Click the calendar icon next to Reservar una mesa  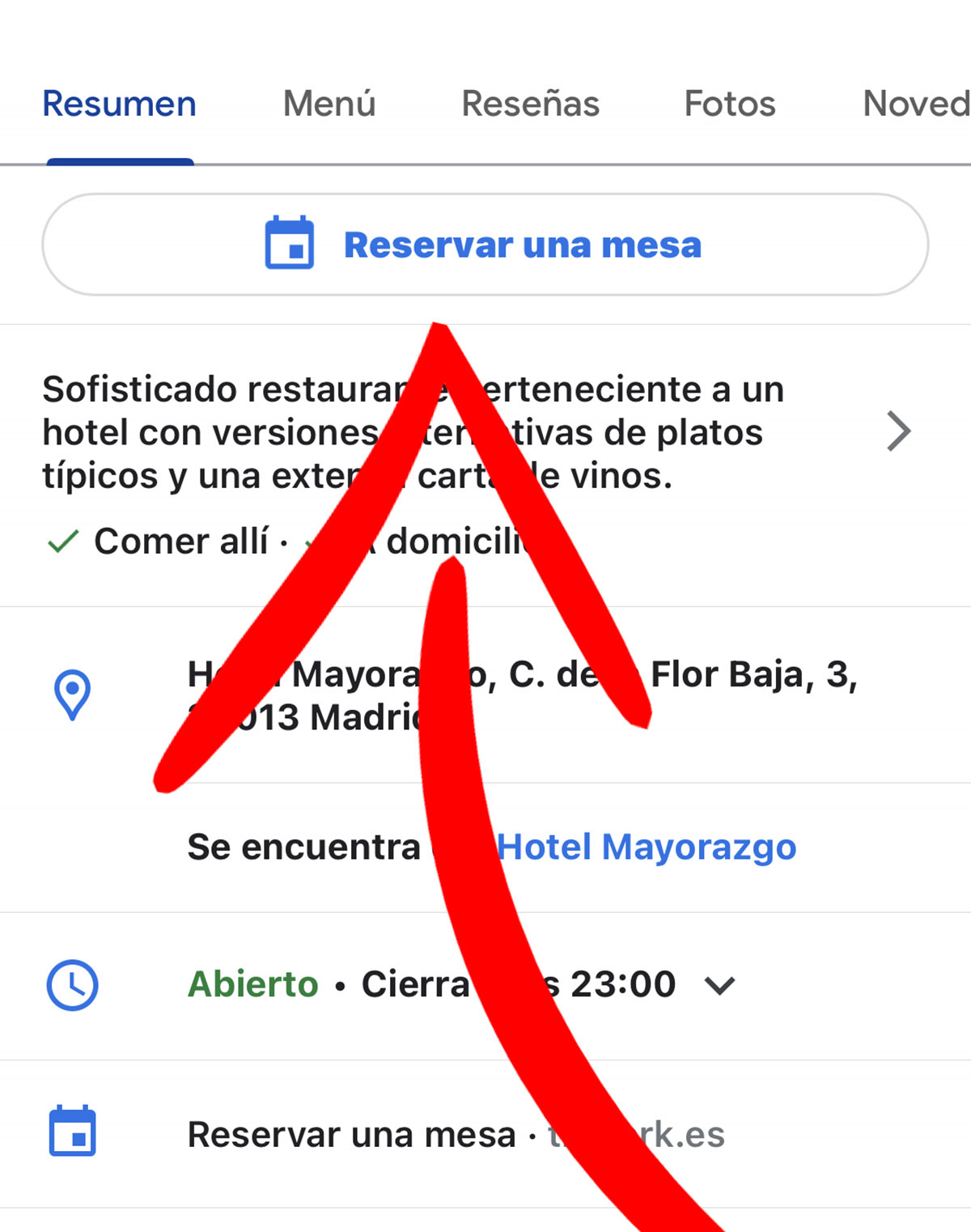tap(291, 244)
